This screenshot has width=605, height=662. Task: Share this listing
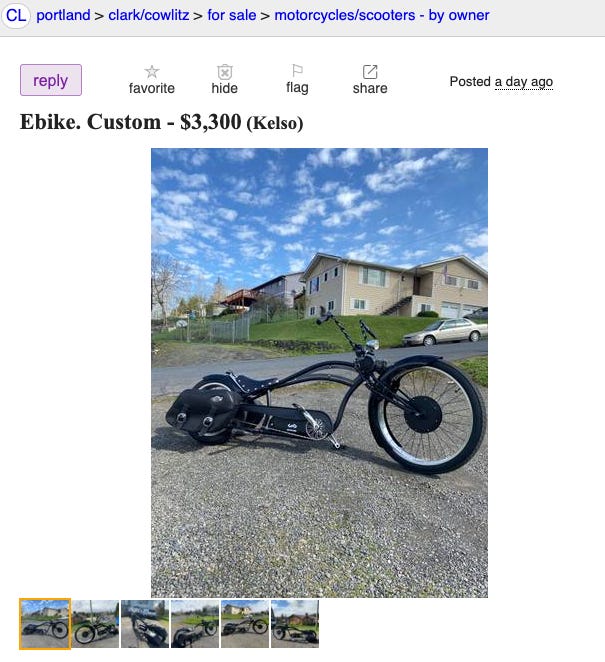tap(370, 80)
